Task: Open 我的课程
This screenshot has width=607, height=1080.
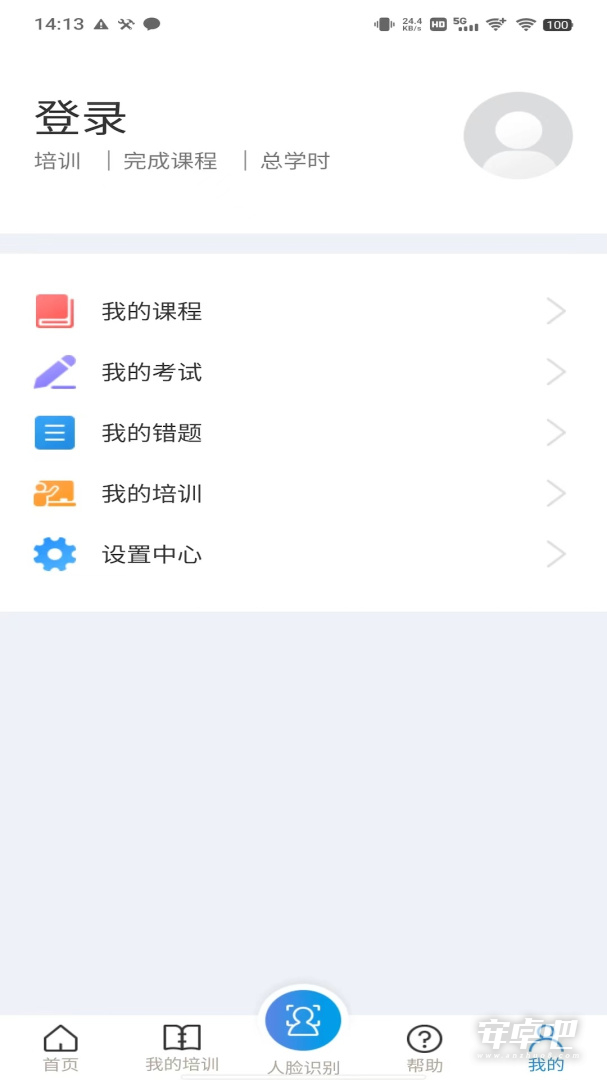Action: (303, 312)
